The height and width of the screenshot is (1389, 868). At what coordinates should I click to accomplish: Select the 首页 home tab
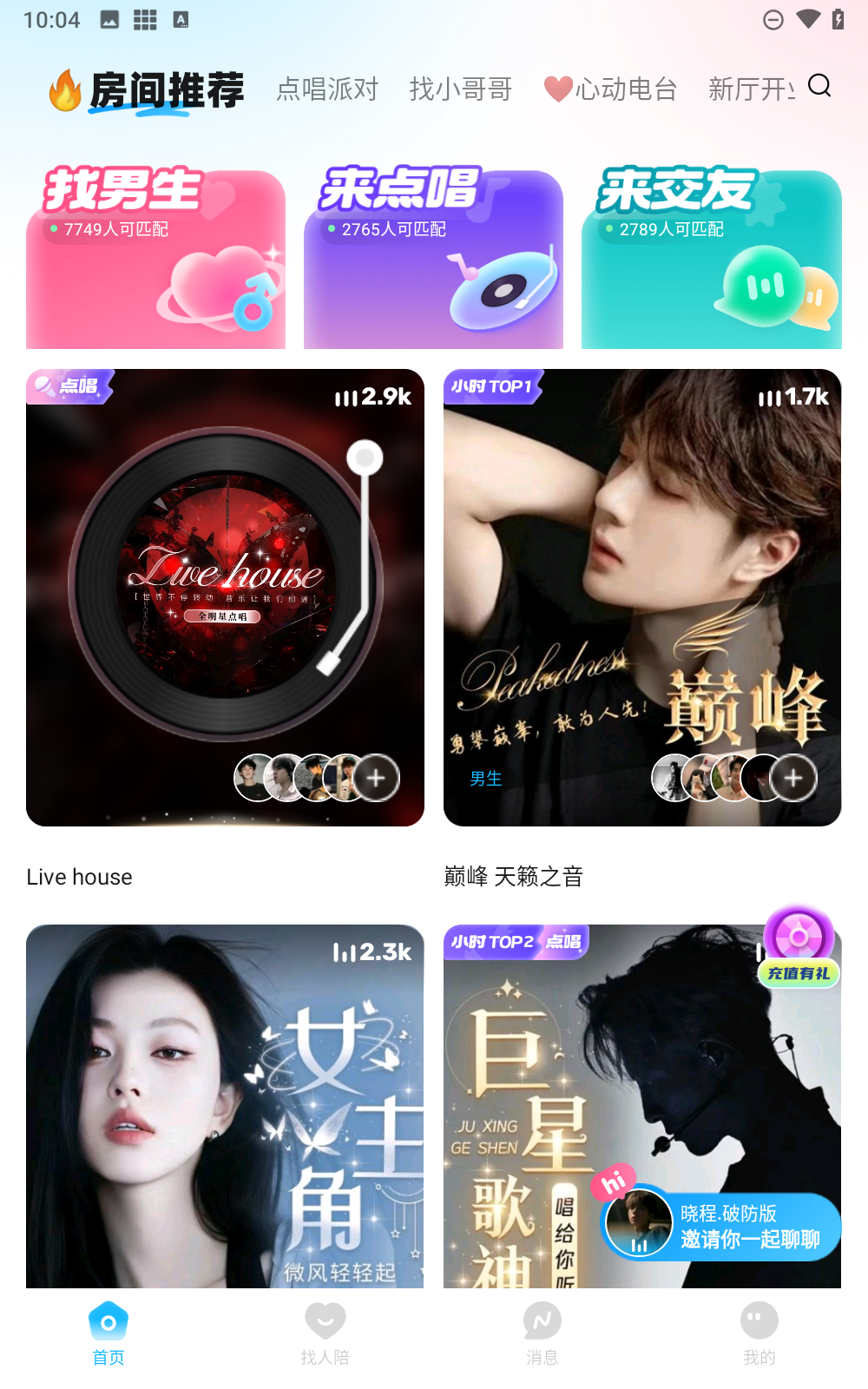point(108,1333)
